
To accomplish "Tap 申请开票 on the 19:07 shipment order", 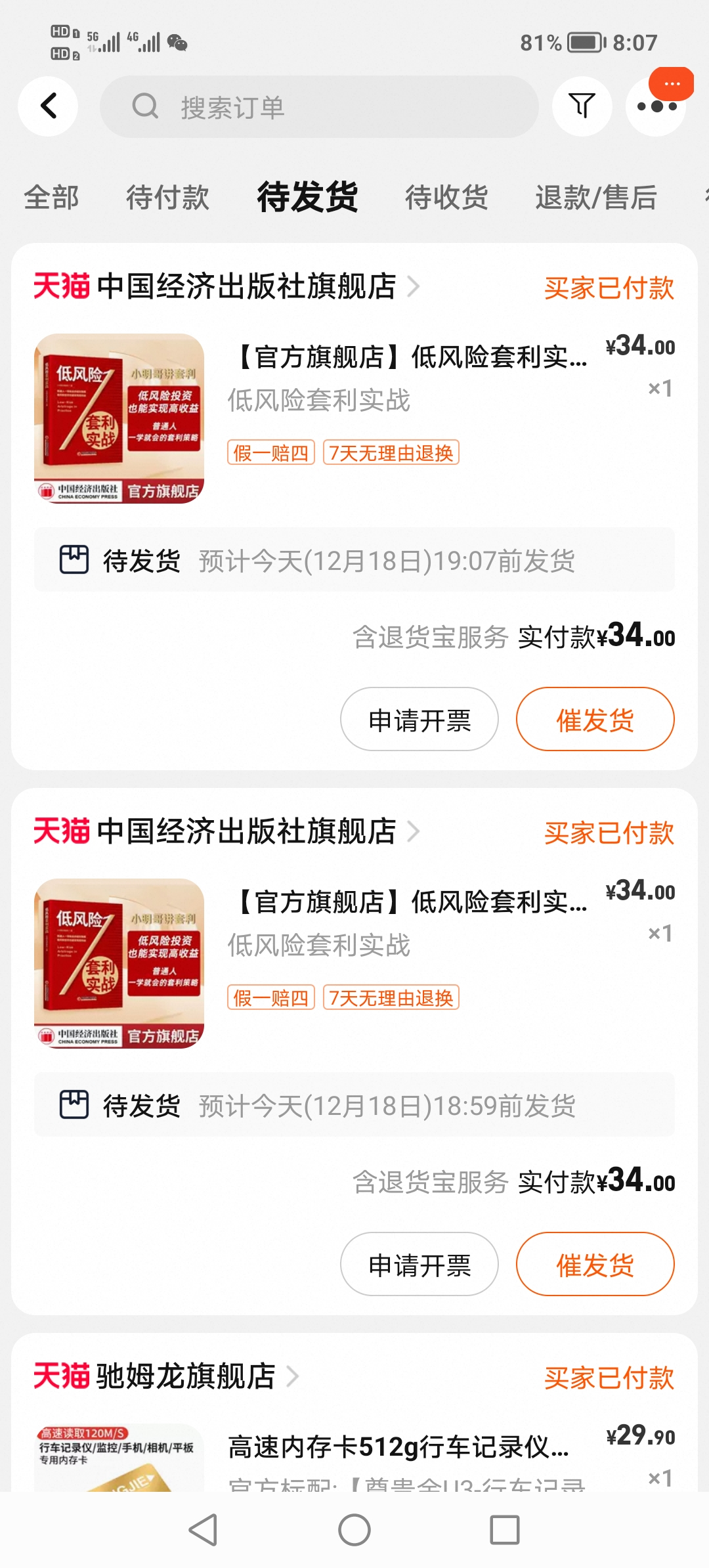I will click(419, 720).
